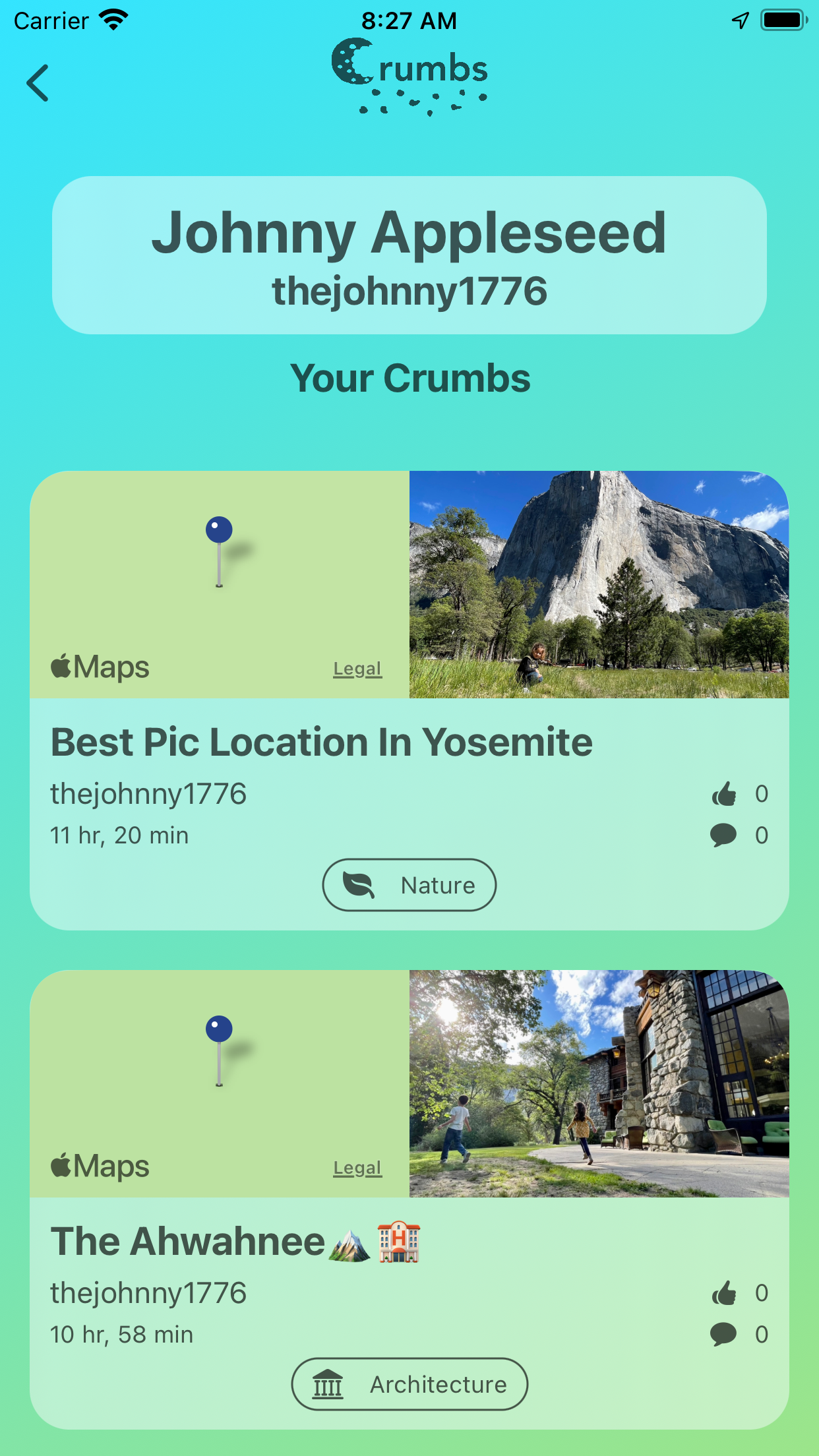Open the Best Pic Location In Yosemite crumb
The image size is (819, 1456).
[x=322, y=743]
